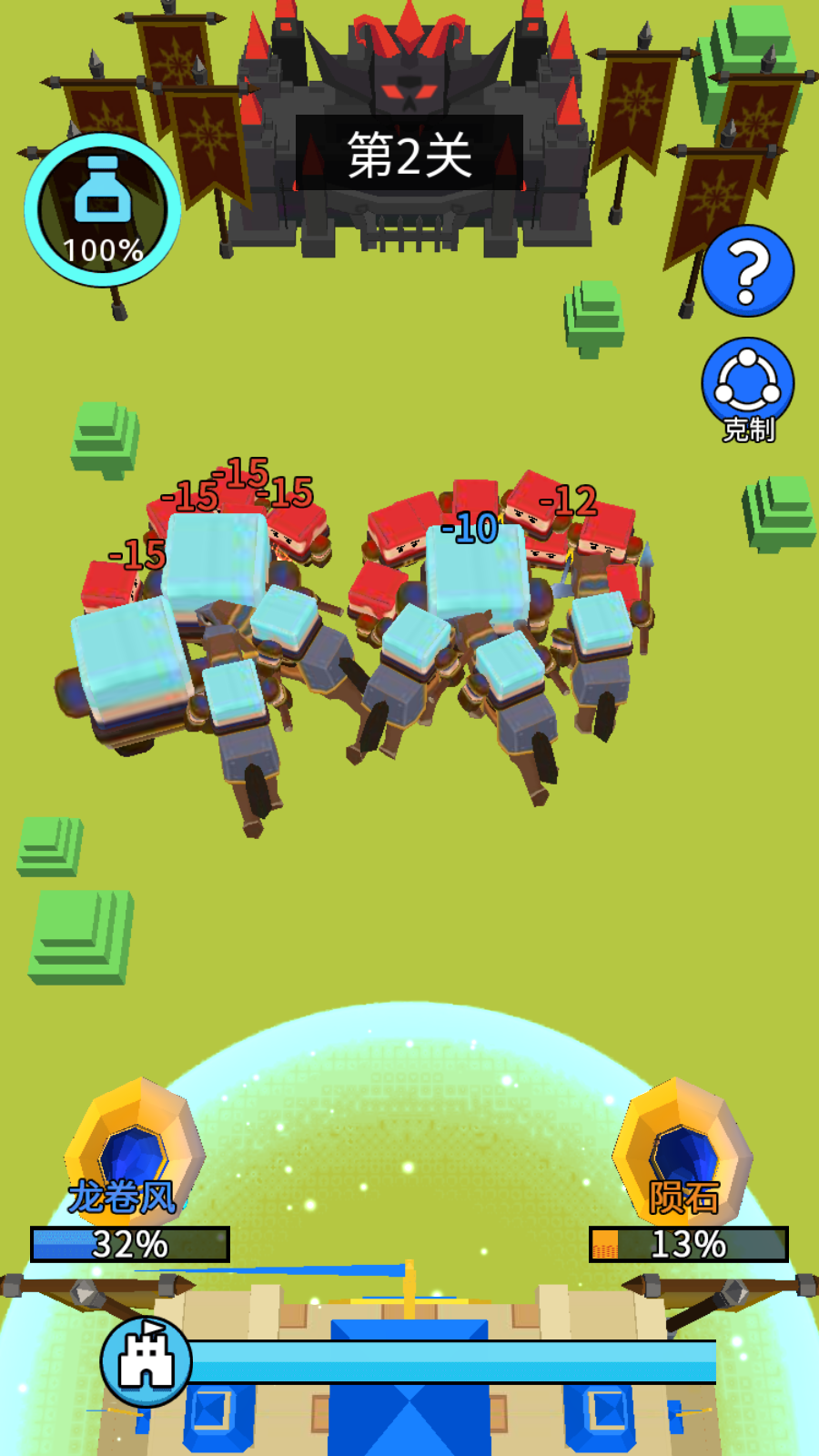Activate the 龙卷风 tornado skill gem
819x1456 pixels.
coord(134,1152)
